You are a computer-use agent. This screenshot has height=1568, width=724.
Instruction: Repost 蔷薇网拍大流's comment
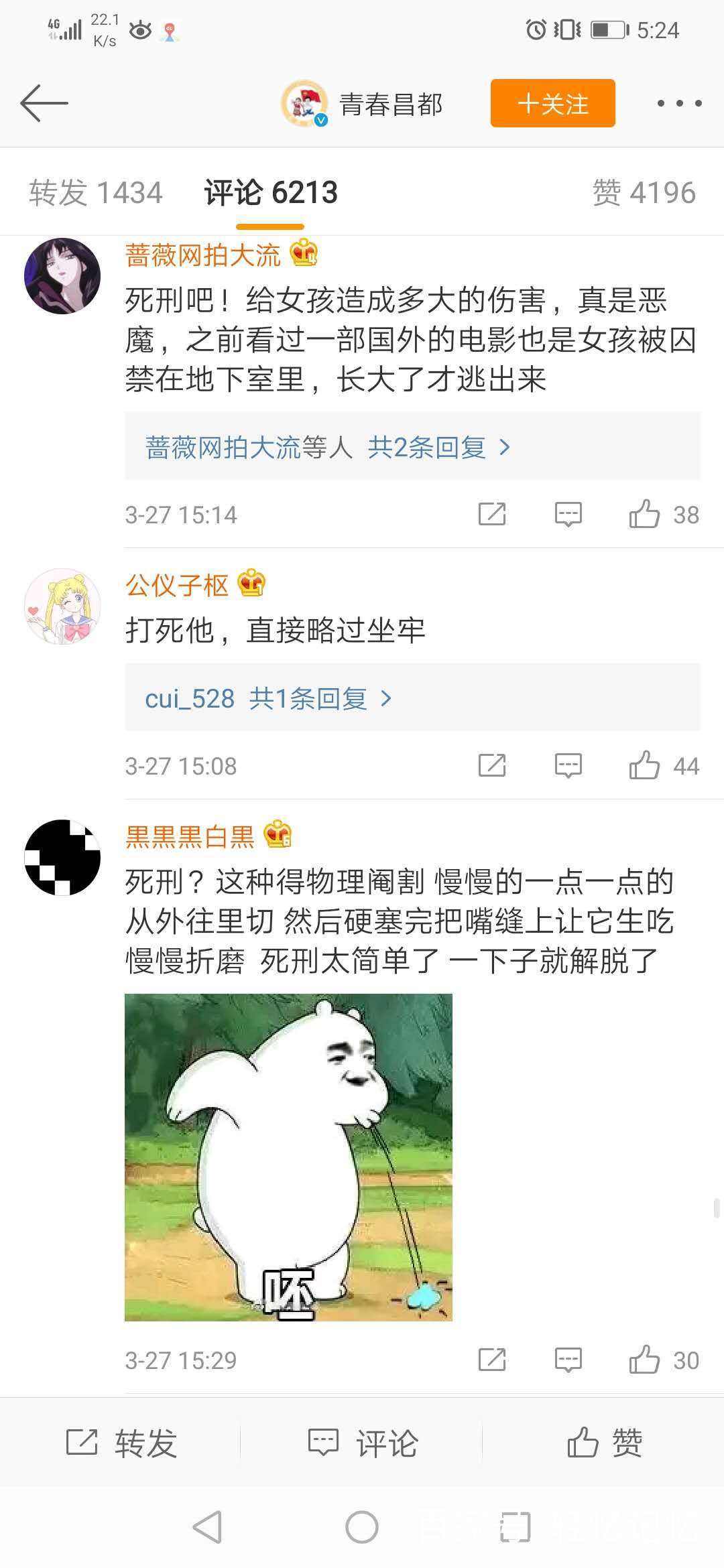tap(491, 515)
